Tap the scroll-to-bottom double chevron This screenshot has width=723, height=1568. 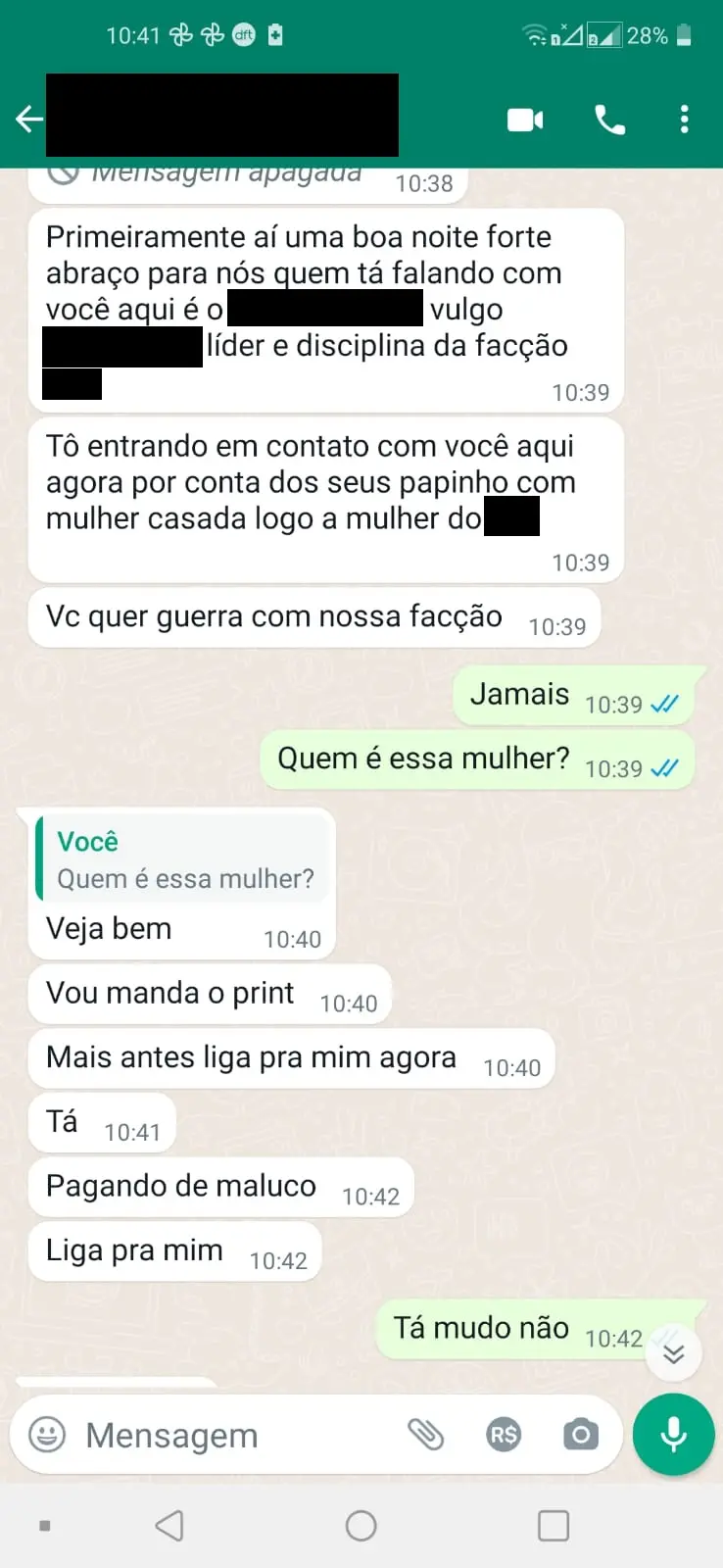673,1351
